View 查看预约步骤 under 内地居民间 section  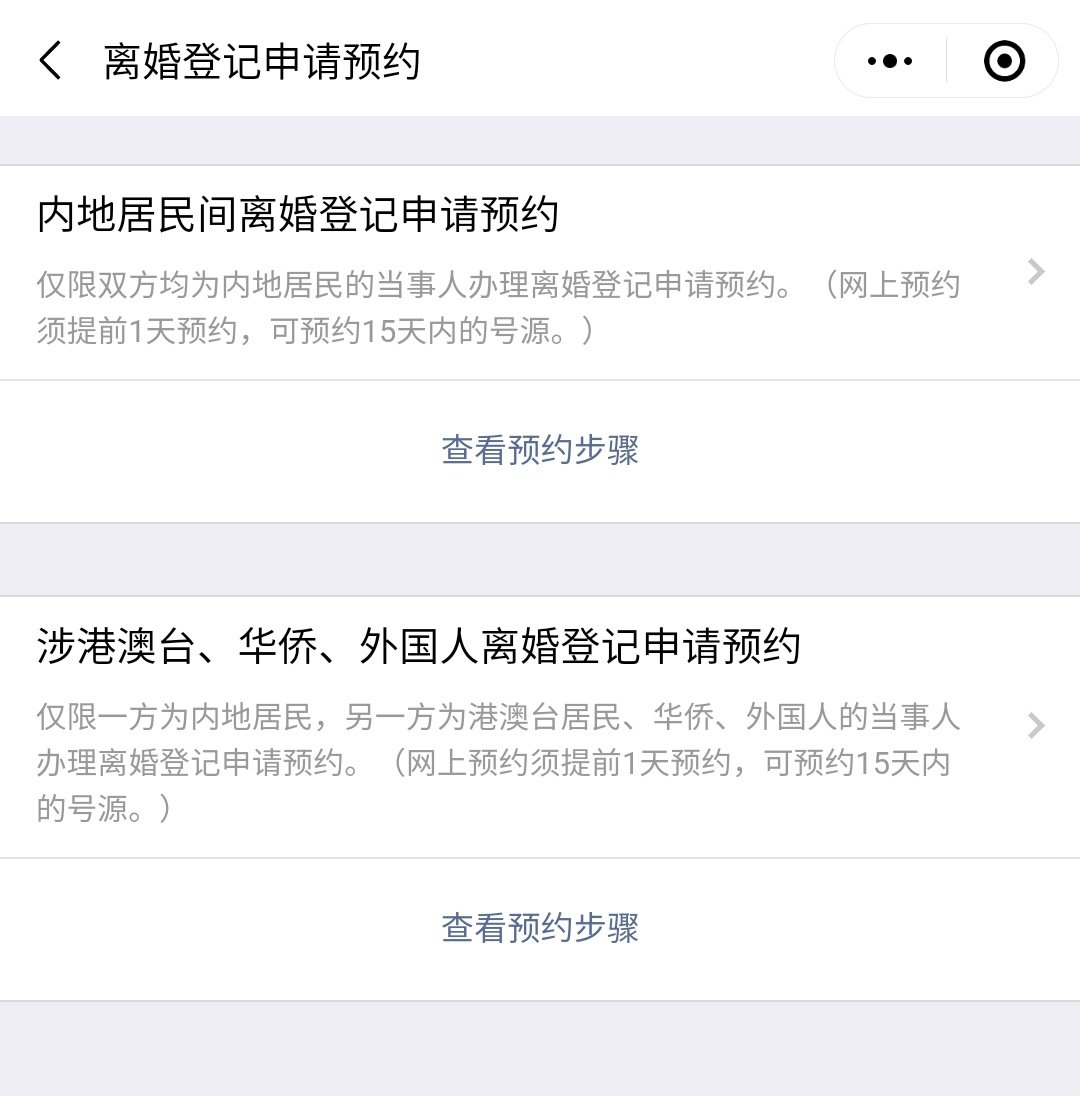click(x=540, y=450)
